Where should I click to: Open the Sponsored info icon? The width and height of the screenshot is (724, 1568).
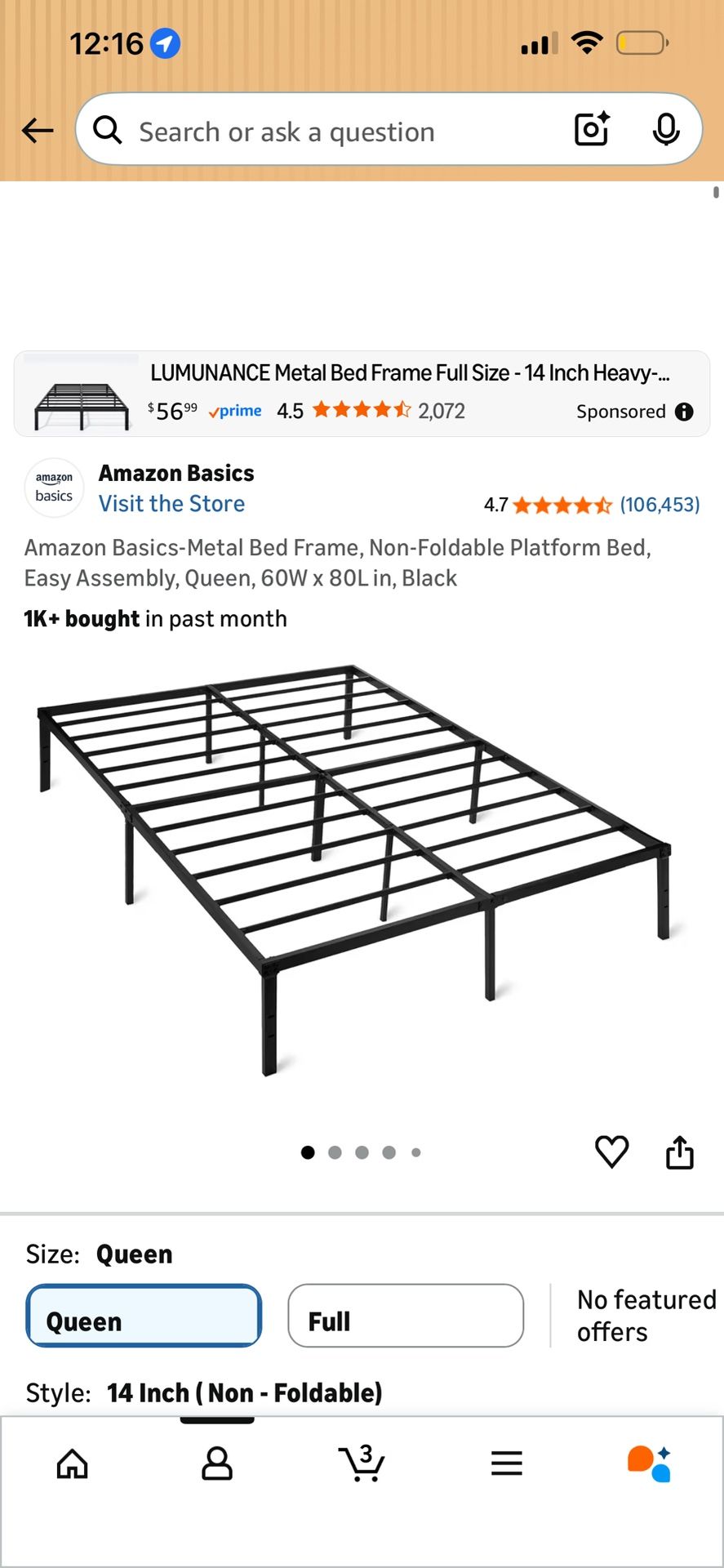tap(685, 412)
